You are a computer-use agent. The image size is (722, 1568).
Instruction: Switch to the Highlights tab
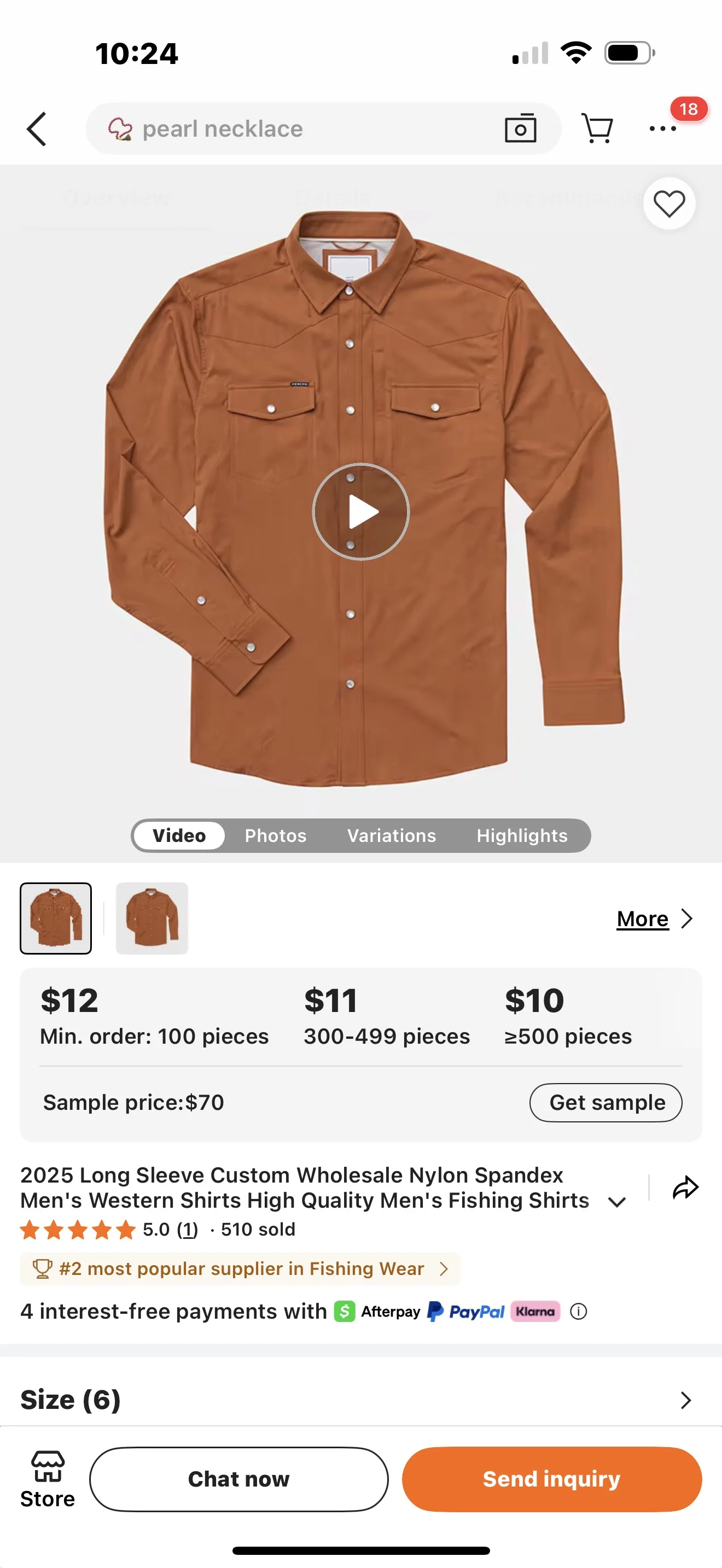[x=522, y=836]
